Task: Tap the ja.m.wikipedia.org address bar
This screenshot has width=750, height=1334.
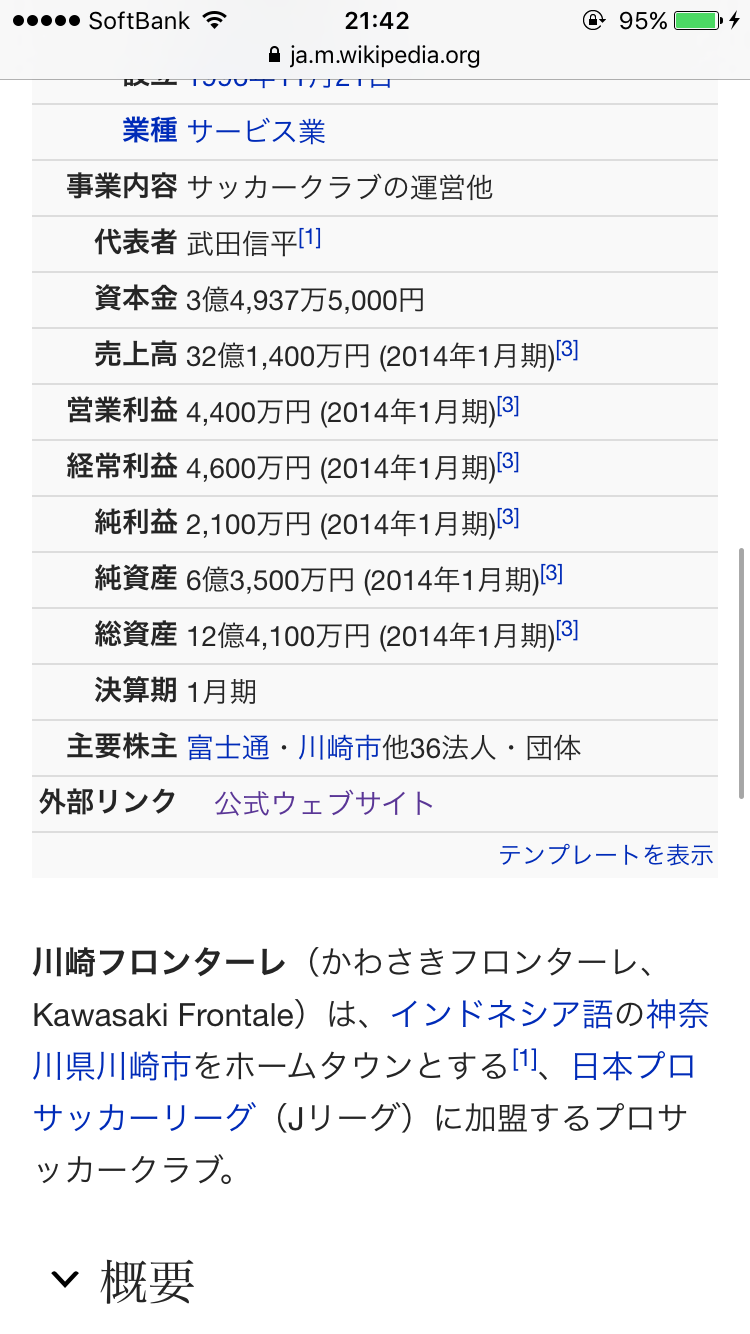Action: [x=375, y=55]
